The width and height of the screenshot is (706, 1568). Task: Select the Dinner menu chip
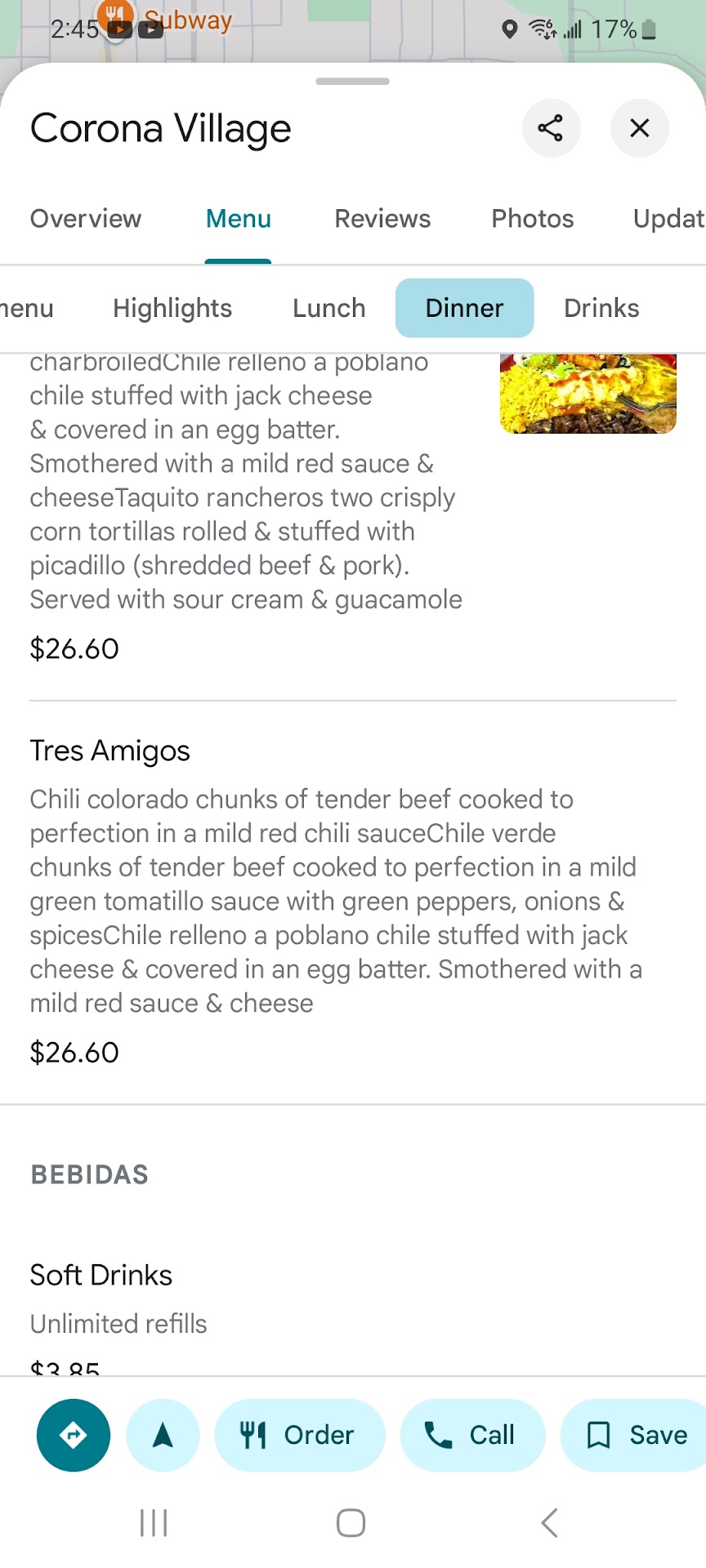(x=464, y=308)
